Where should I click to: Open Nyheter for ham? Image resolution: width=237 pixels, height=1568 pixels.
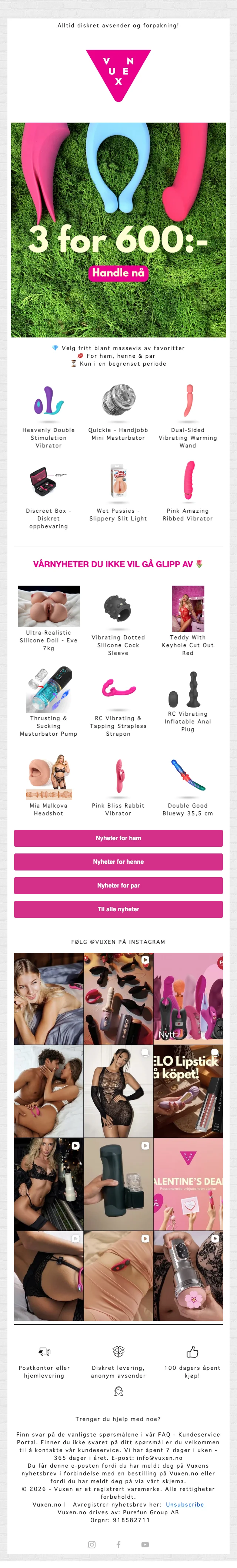[x=118, y=838]
